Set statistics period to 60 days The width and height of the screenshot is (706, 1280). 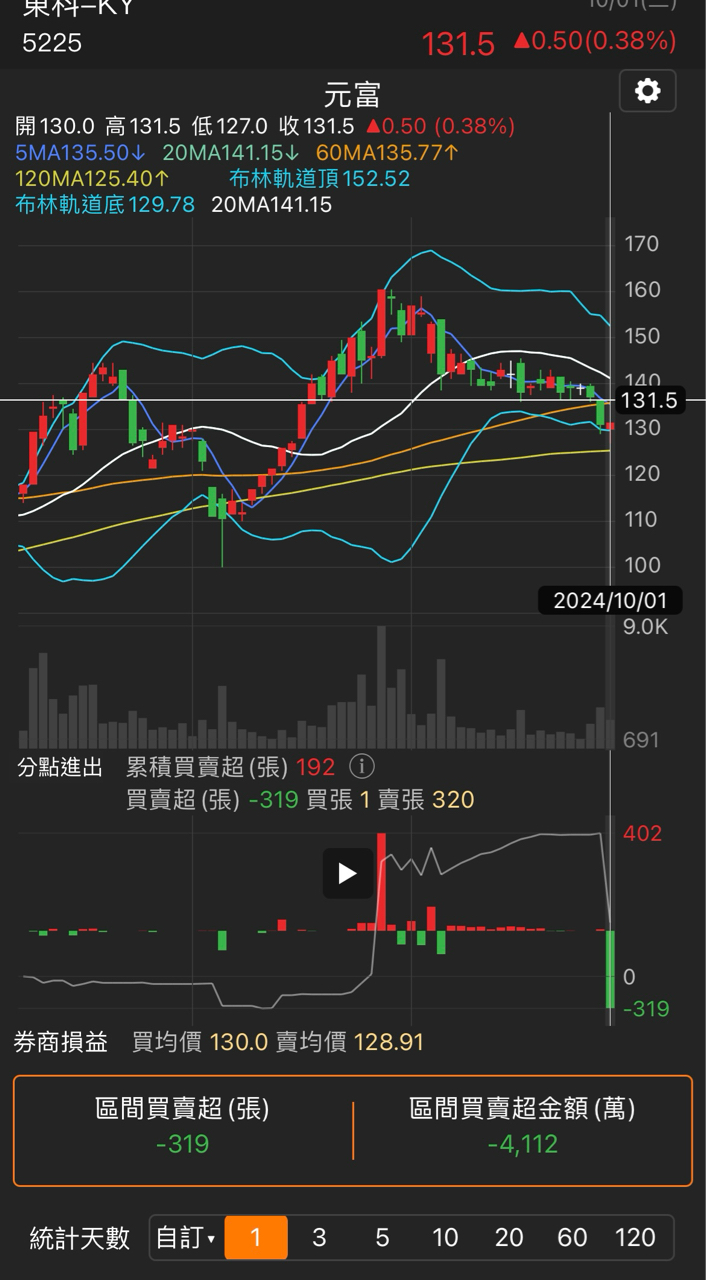point(572,1238)
